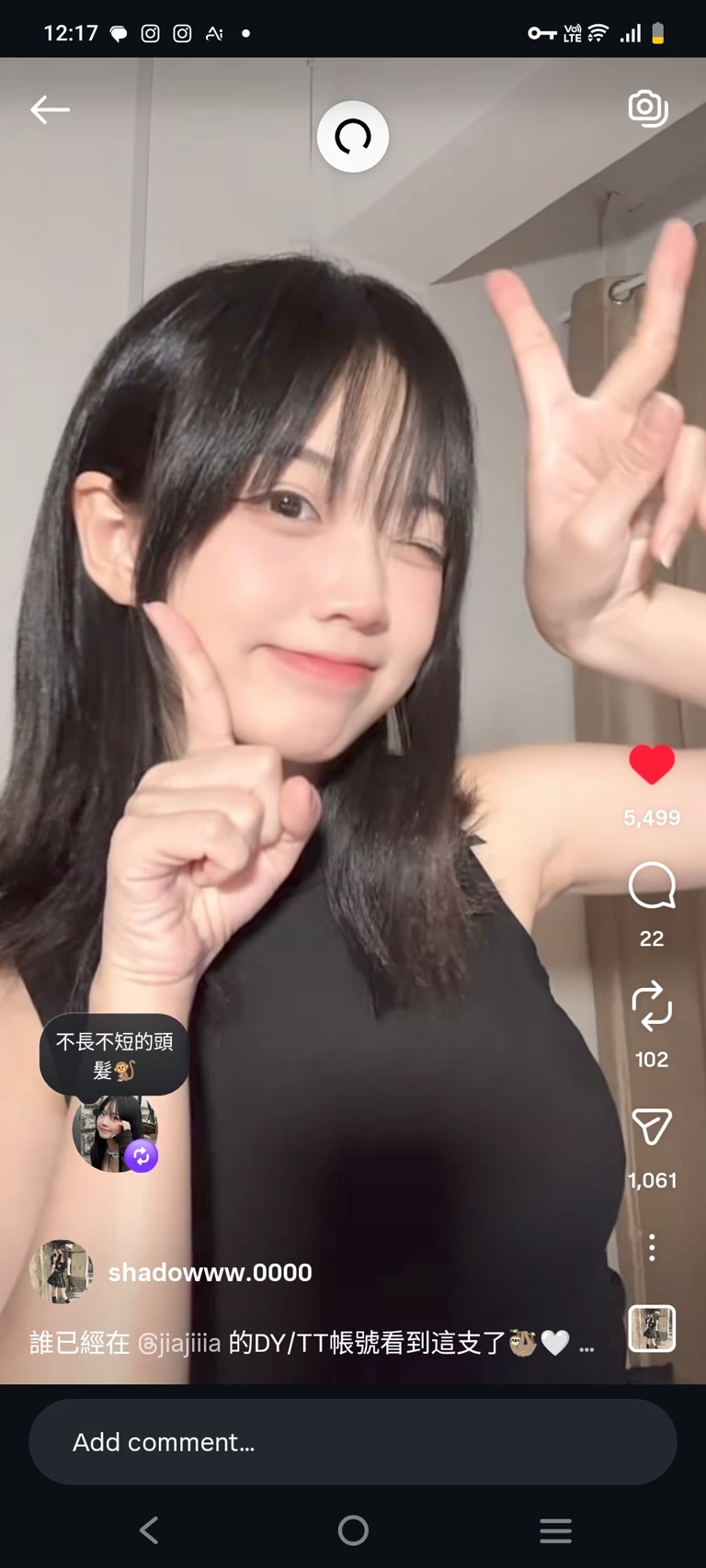The width and height of the screenshot is (706, 1568).
Task: Unlike this reel with the red heart
Action: pyautogui.click(x=652, y=765)
